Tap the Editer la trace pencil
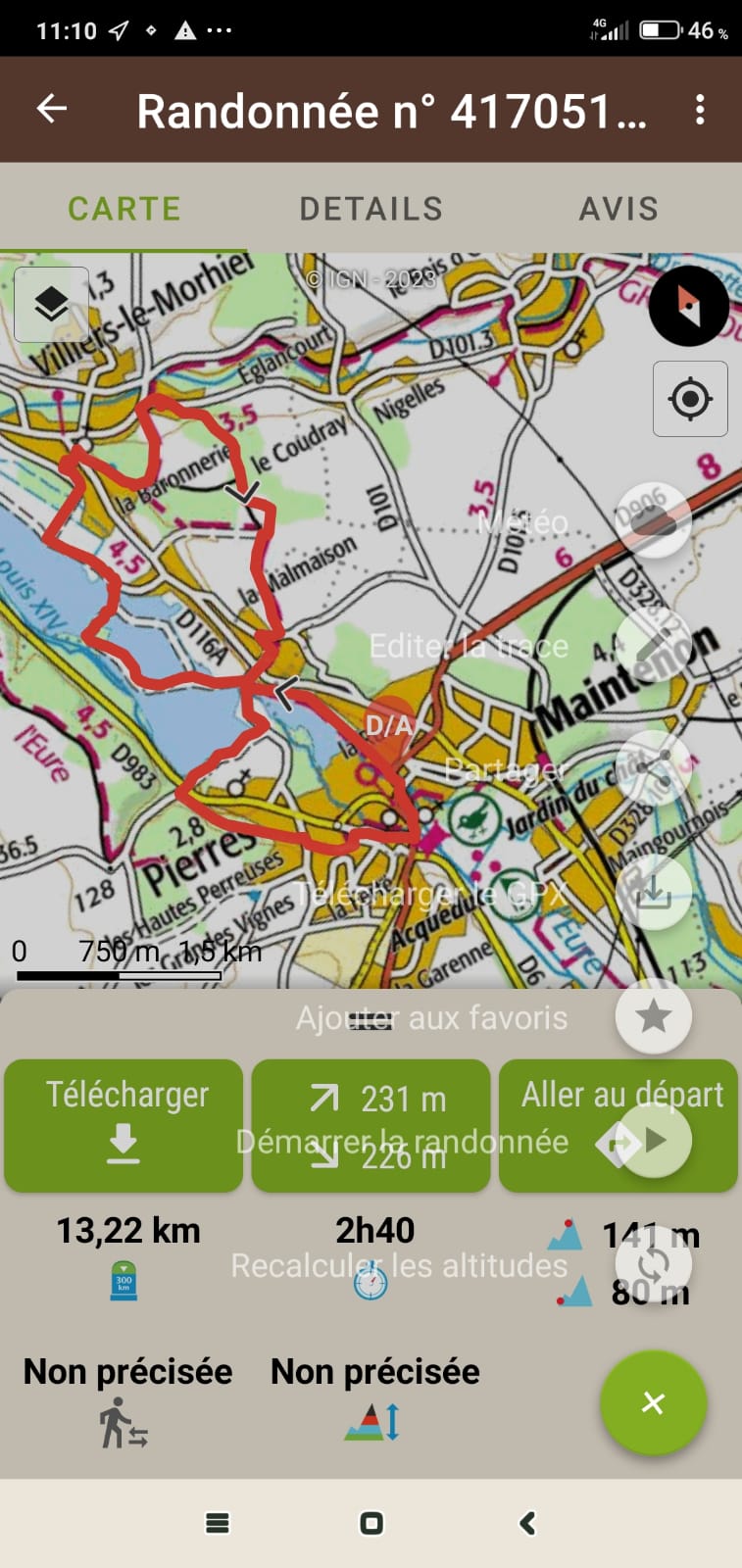The height and width of the screenshot is (1568, 742). coord(653,645)
